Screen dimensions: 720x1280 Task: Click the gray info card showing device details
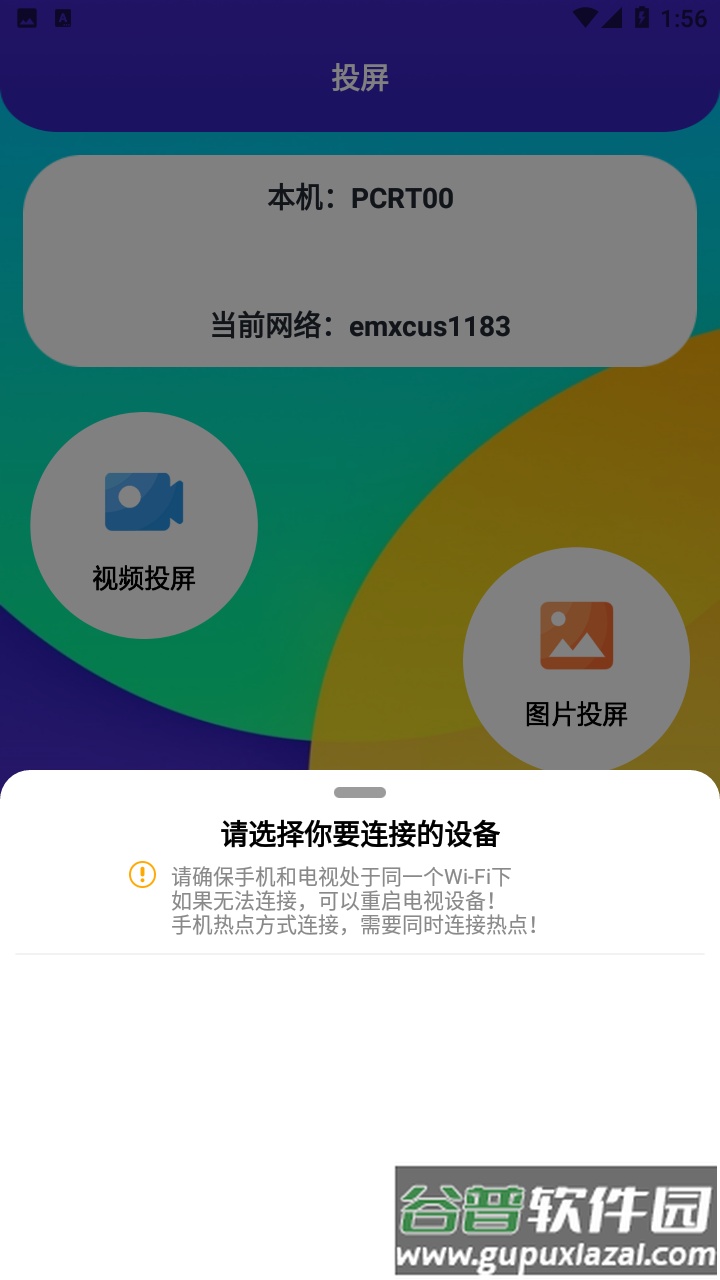tap(359, 260)
